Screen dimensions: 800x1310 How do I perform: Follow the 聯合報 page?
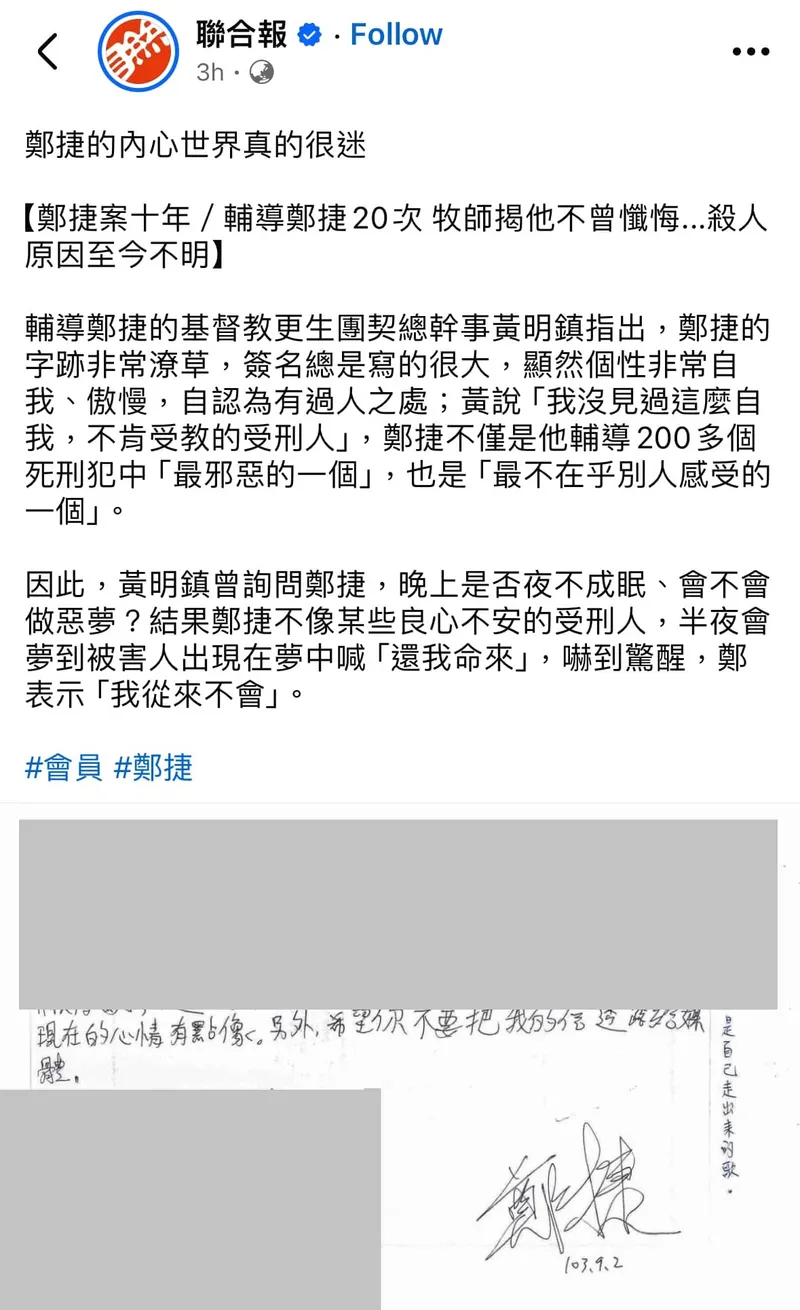tap(396, 34)
